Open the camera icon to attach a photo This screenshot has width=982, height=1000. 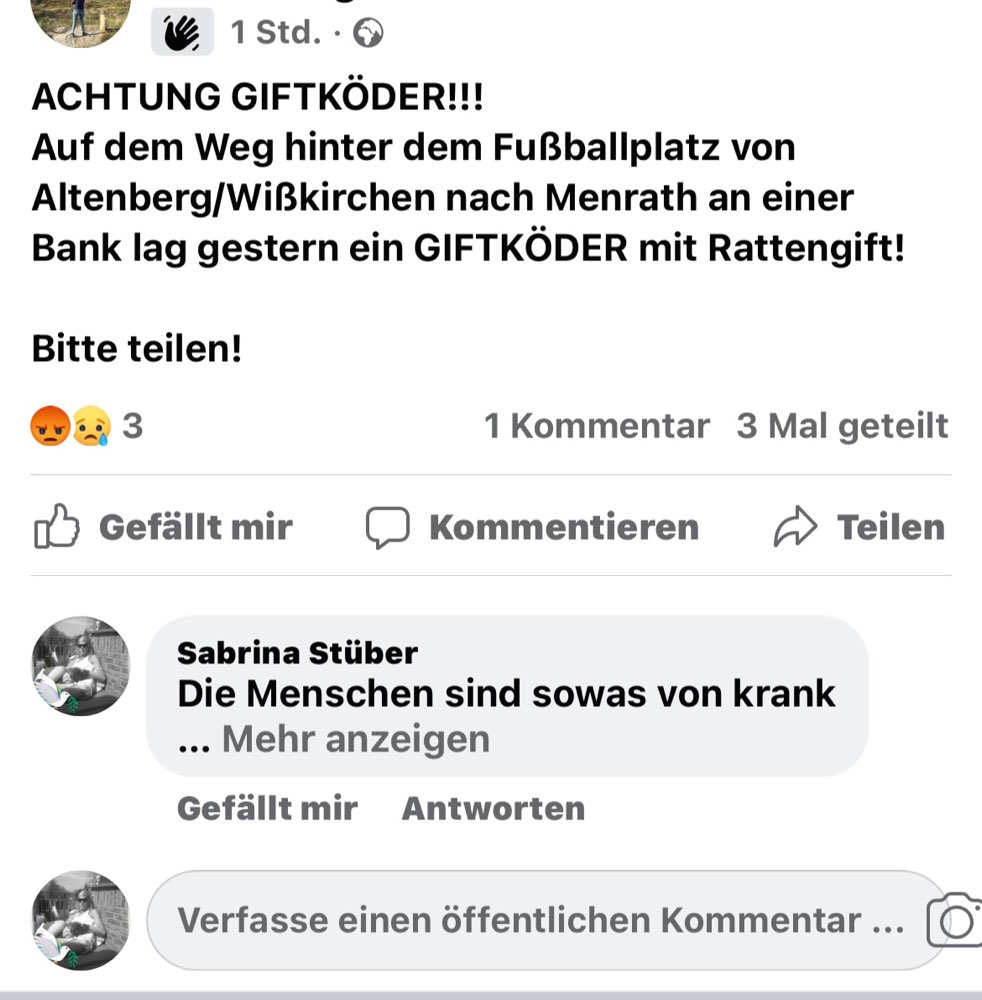pos(957,918)
